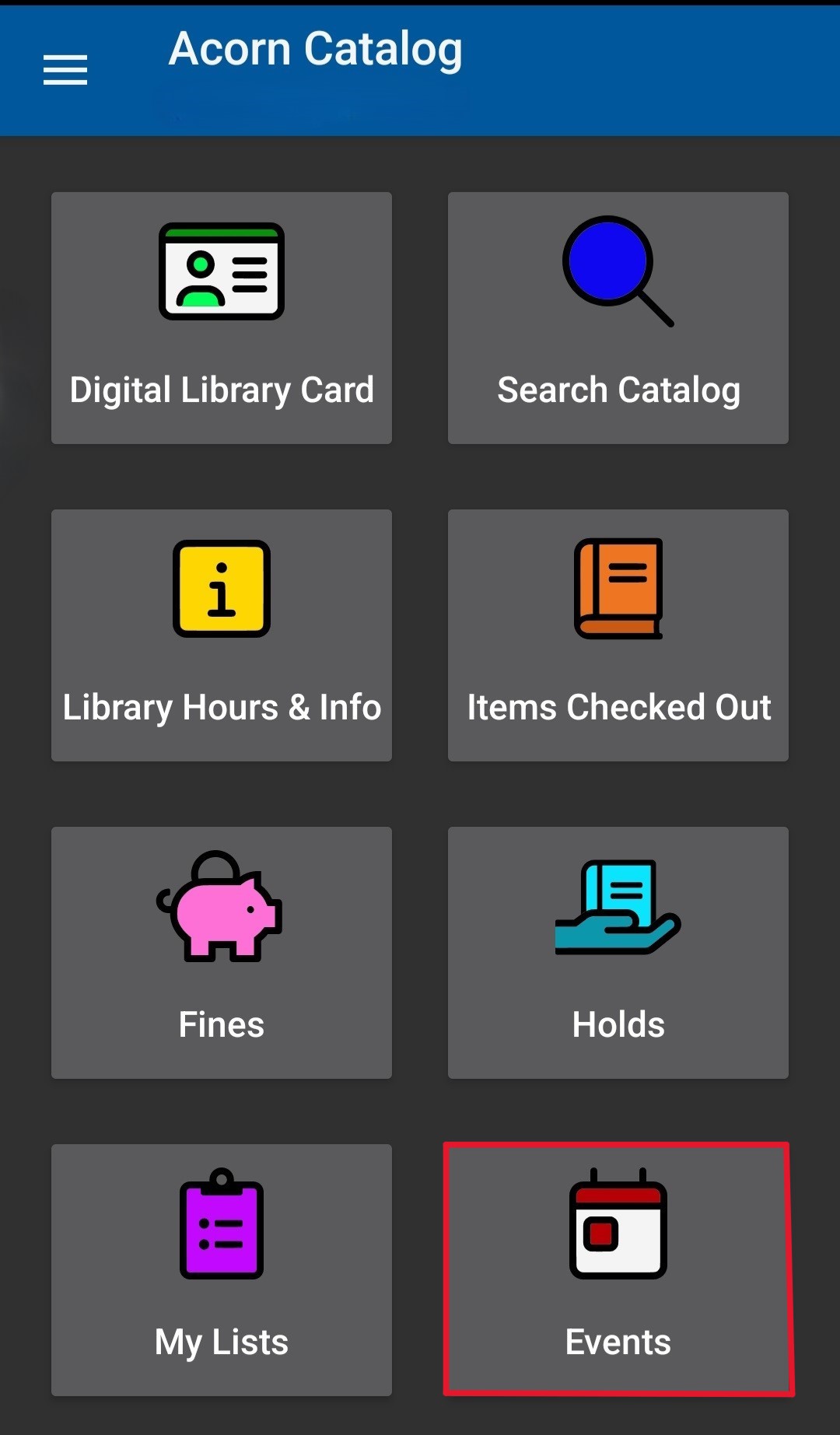View Items Checked Out
Image resolution: width=840 pixels, height=1435 pixels.
[x=618, y=635]
